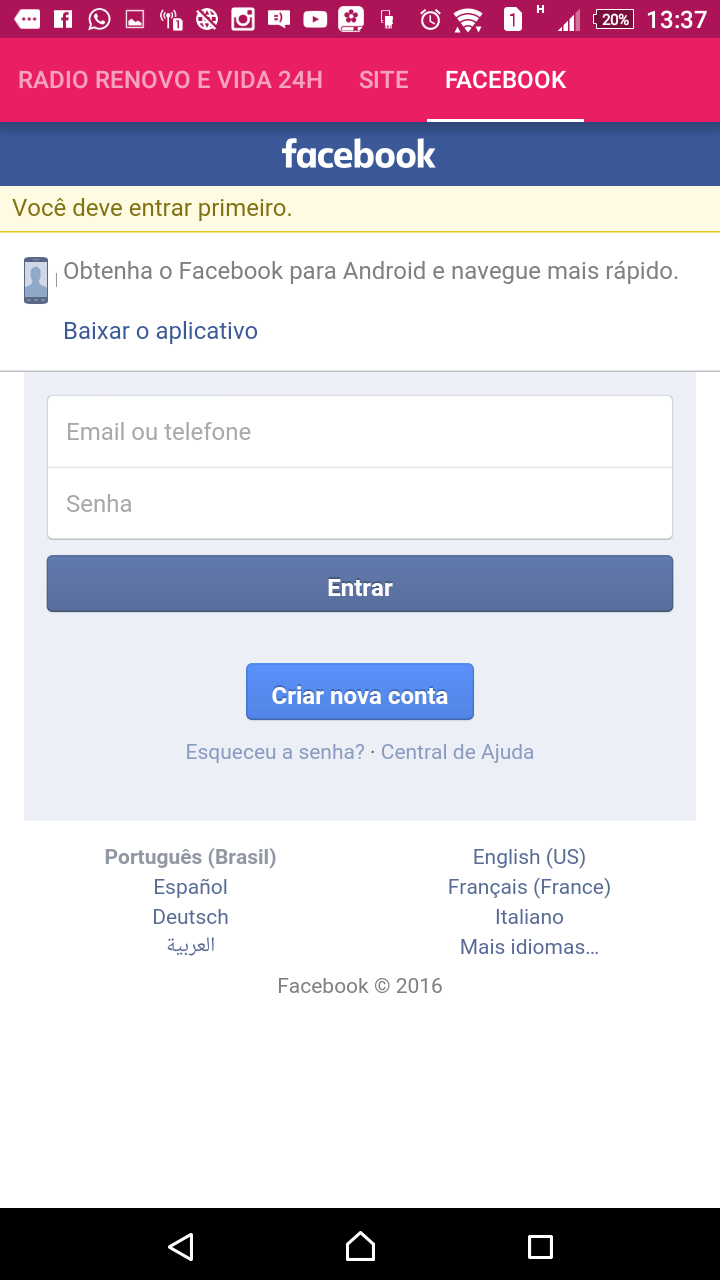Switch to the SITE tab

(x=384, y=80)
